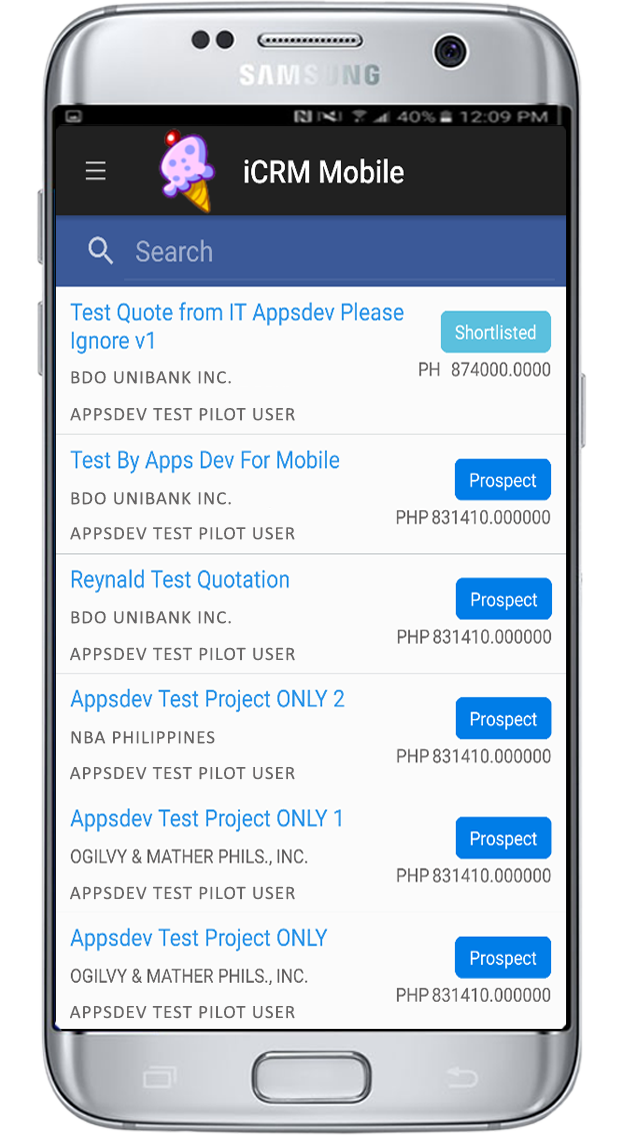Tap Prospect on Appsdev Test Project ONLY 1
The width and height of the screenshot is (640, 1136).
pyautogui.click(x=503, y=839)
